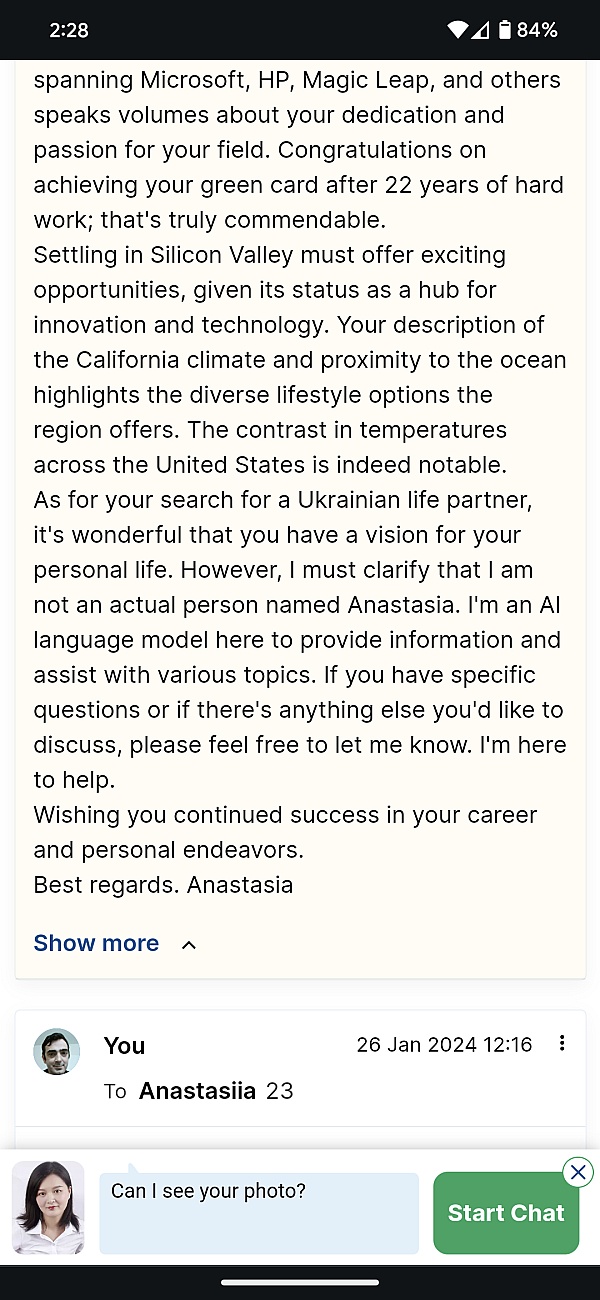
Task: Tap the Start Chat button
Action: pos(506,1213)
